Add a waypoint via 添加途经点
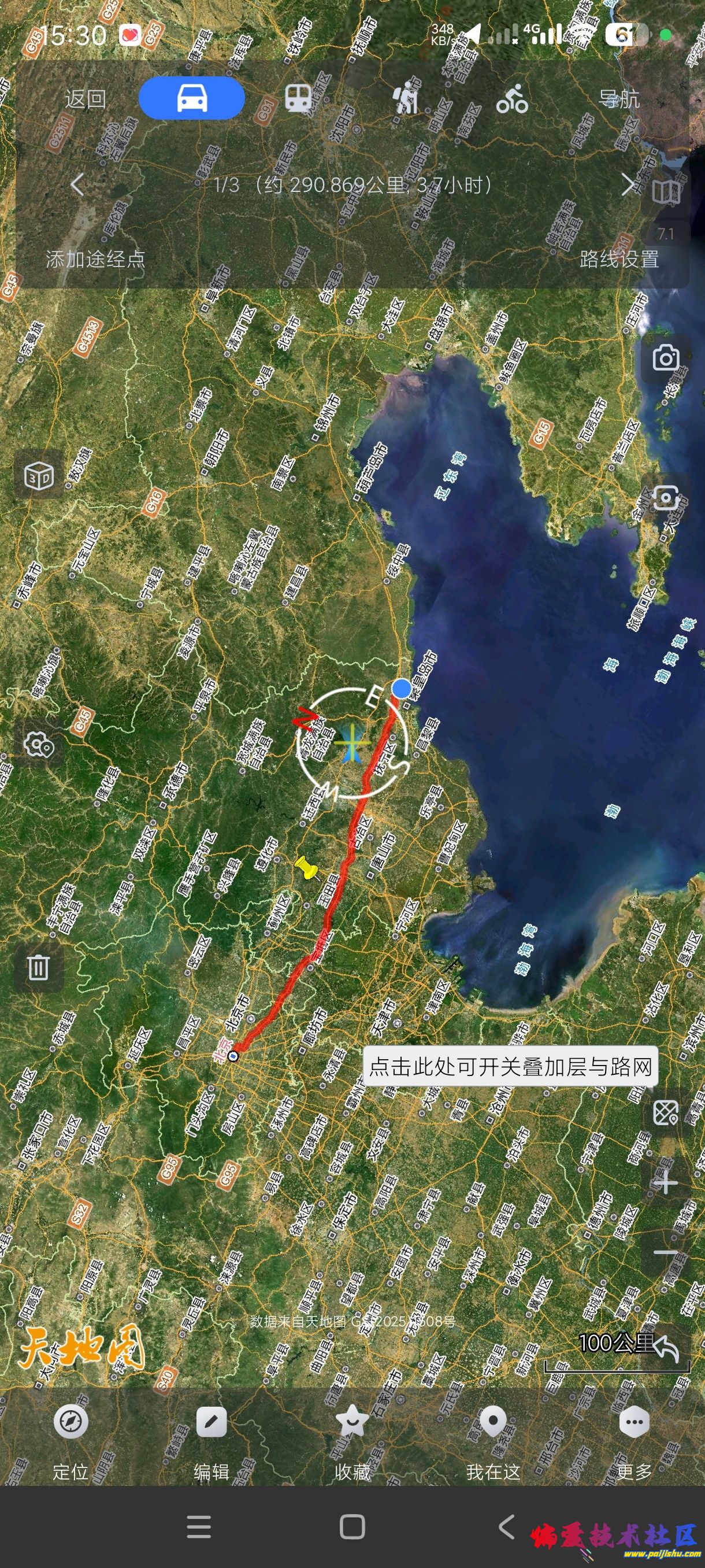Viewport: 705px width, 1568px height. coord(95,259)
